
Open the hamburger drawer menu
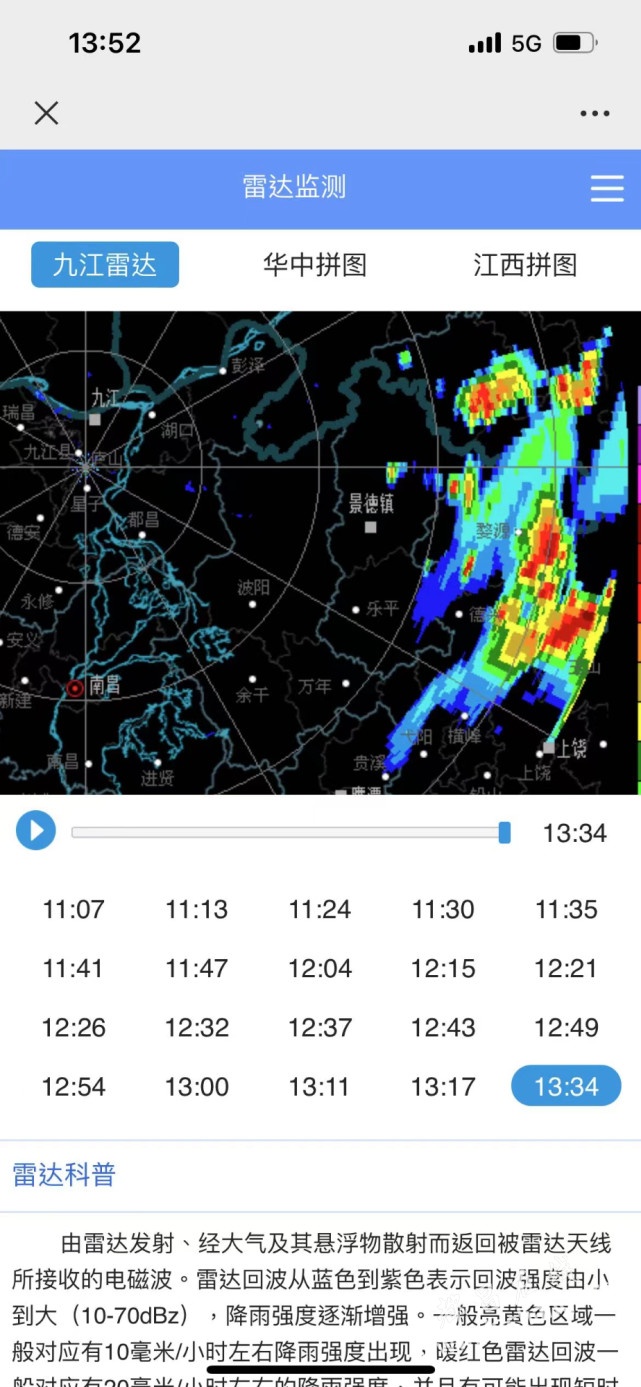click(606, 188)
